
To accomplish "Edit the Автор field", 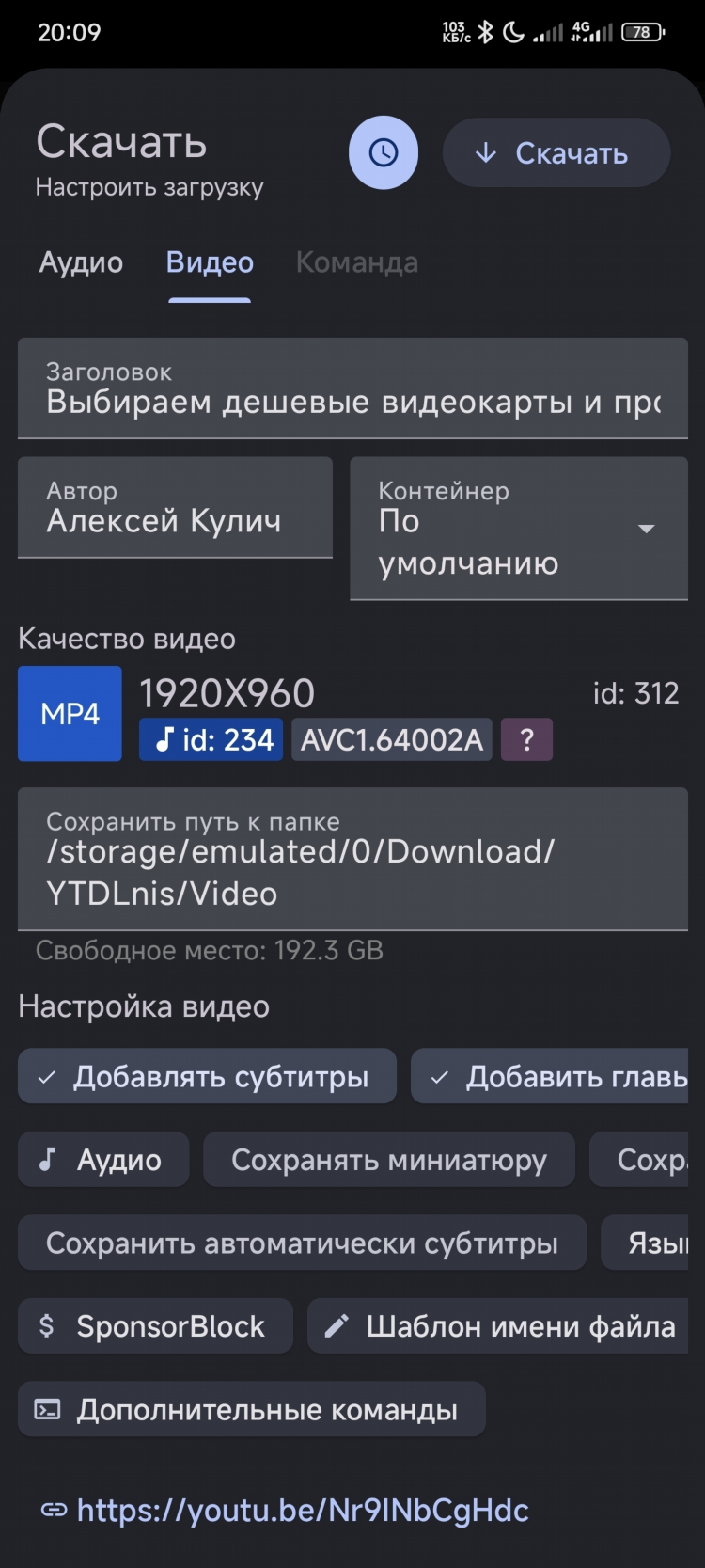I will pos(175,508).
